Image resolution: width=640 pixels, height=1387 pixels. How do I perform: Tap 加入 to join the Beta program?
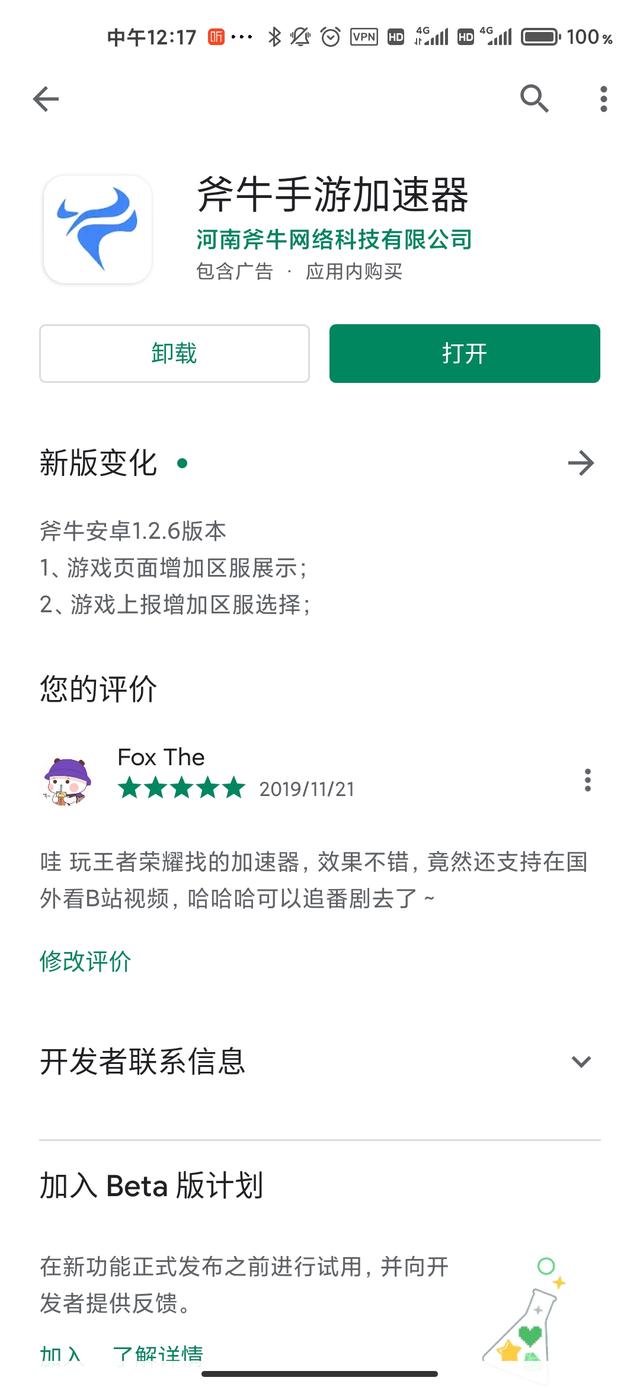tap(61, 1355)
